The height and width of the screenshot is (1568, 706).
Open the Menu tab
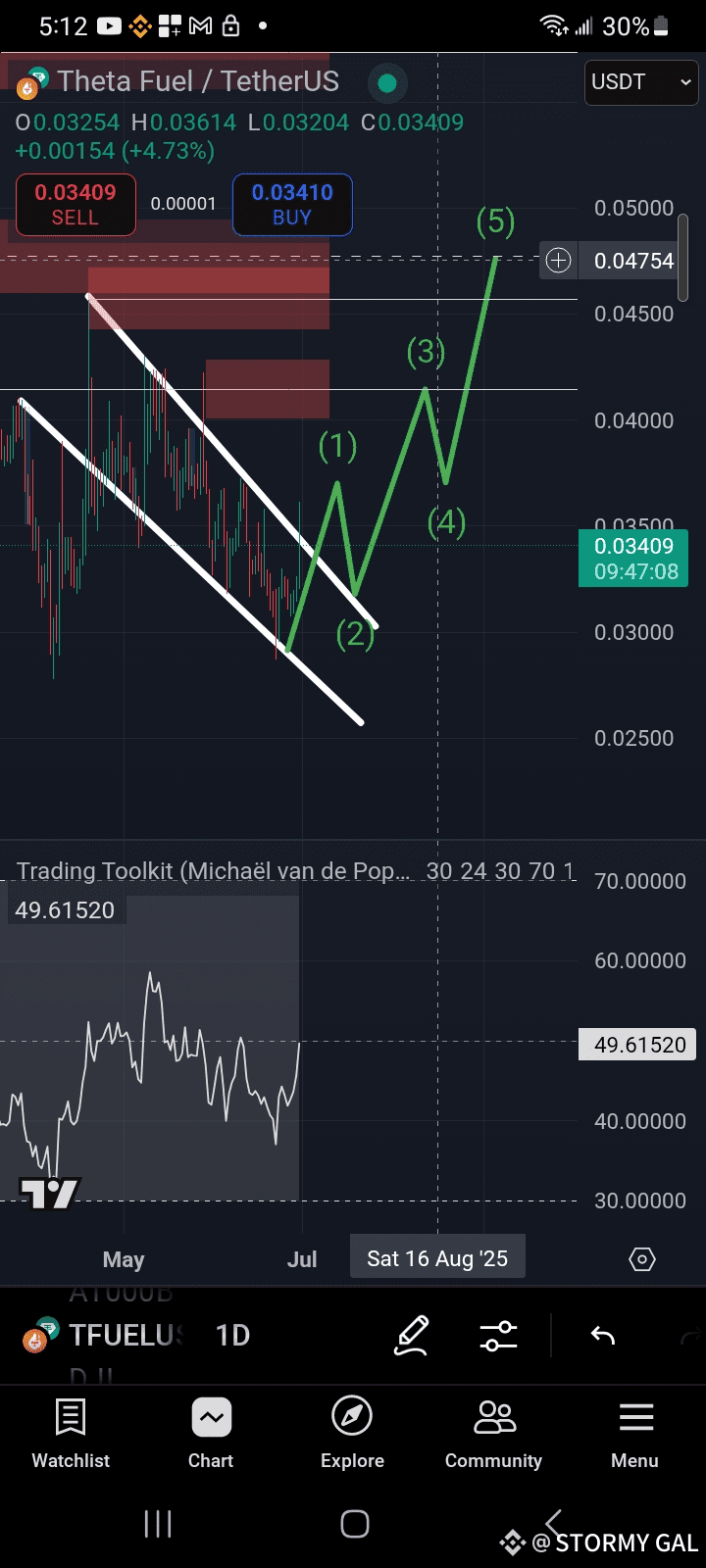click(635, 1433)
